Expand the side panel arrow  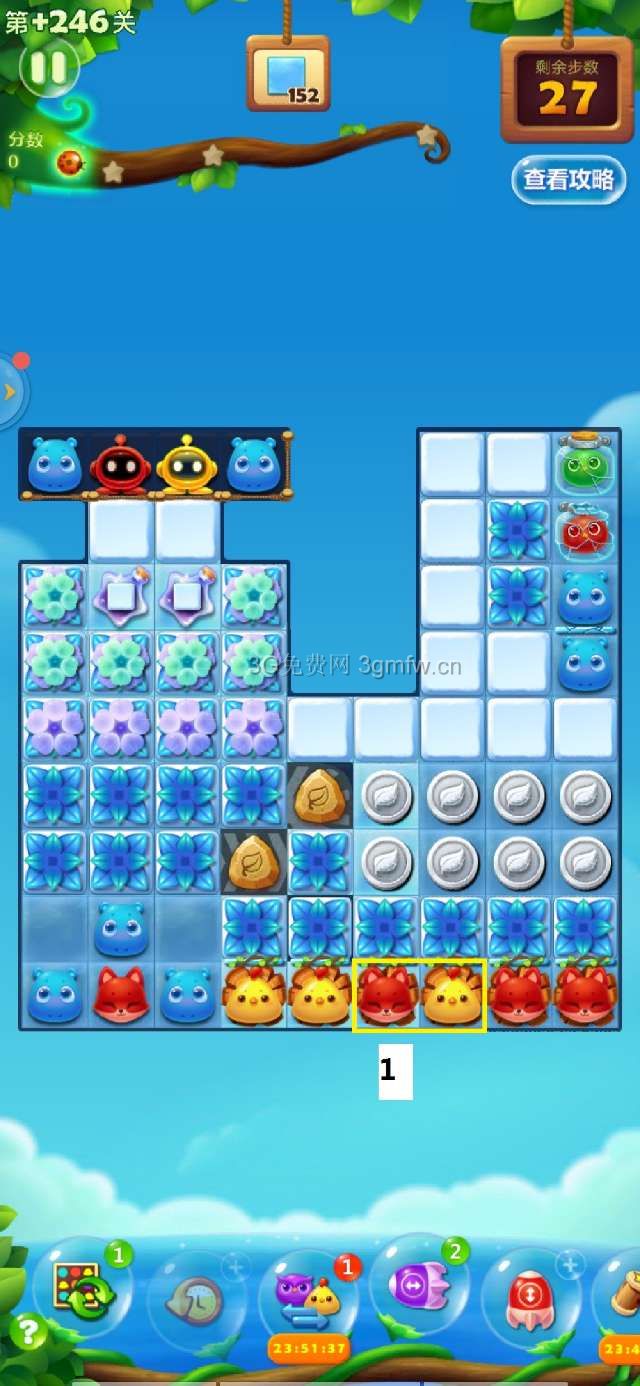click(x=11, y=391)
